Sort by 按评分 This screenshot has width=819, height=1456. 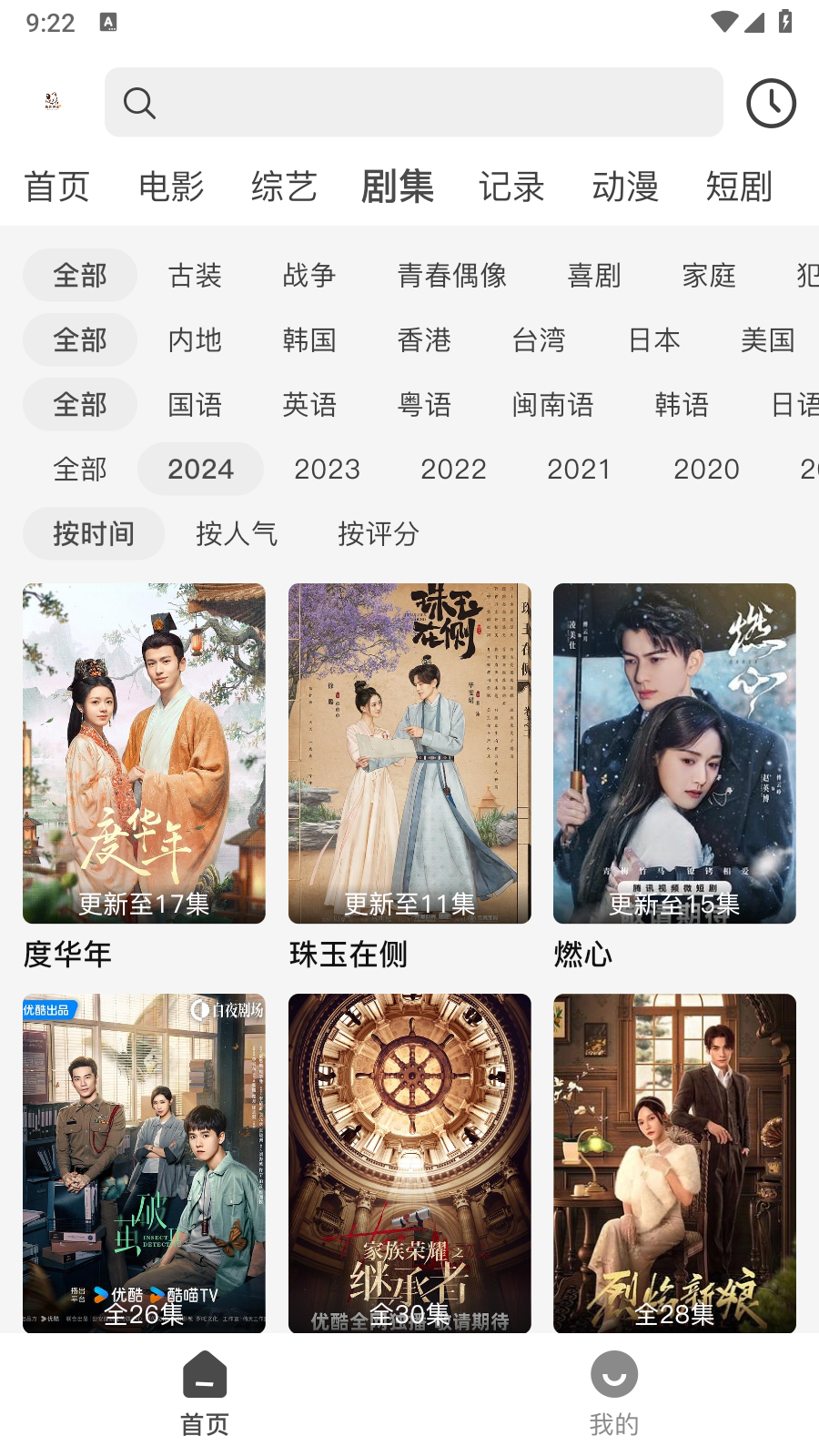(379, 533)
